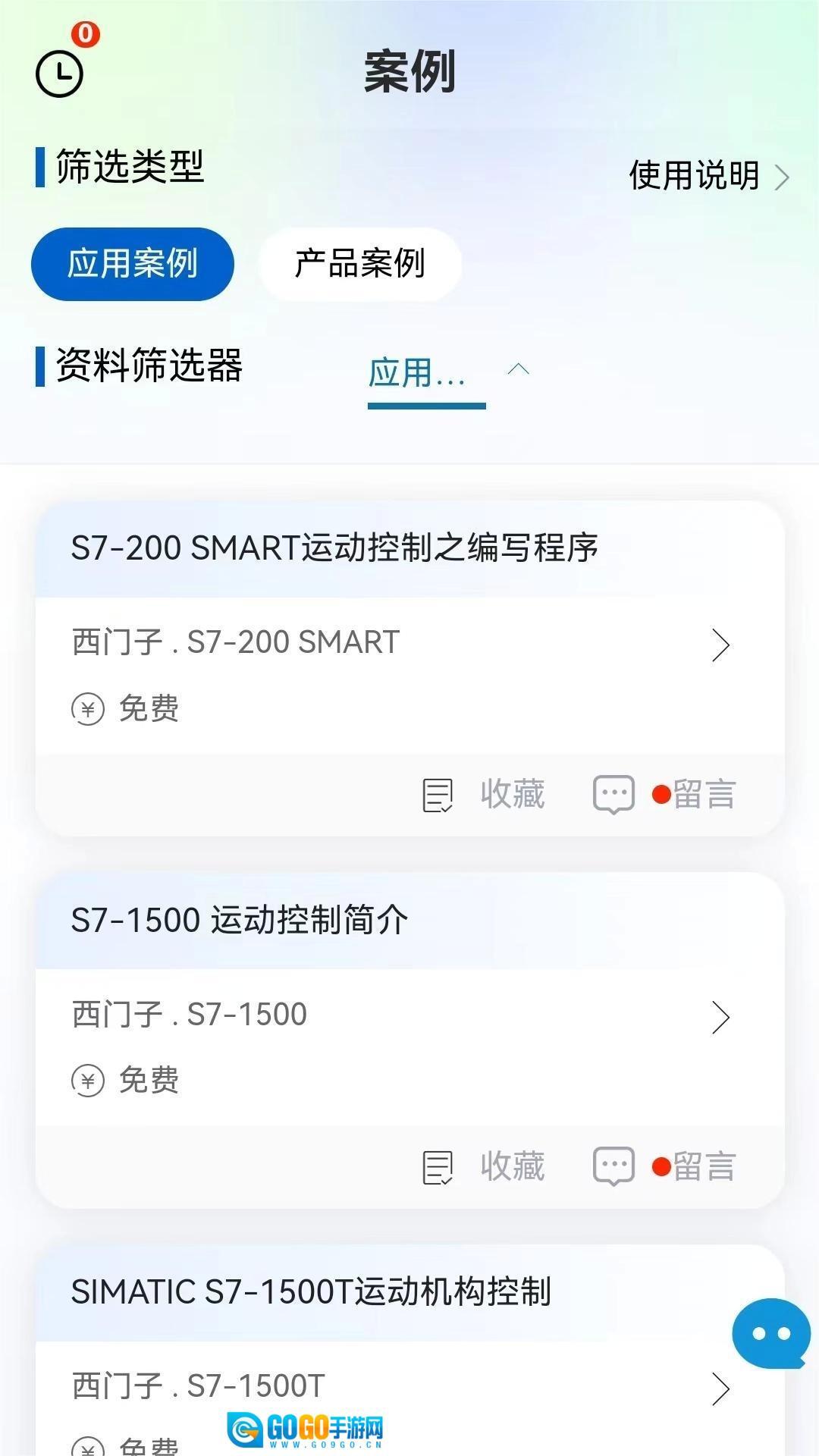This screenshot has width=819, height=1456.
Task: Open 使用说明 usage instructions
Action: (x=708, y=177)
